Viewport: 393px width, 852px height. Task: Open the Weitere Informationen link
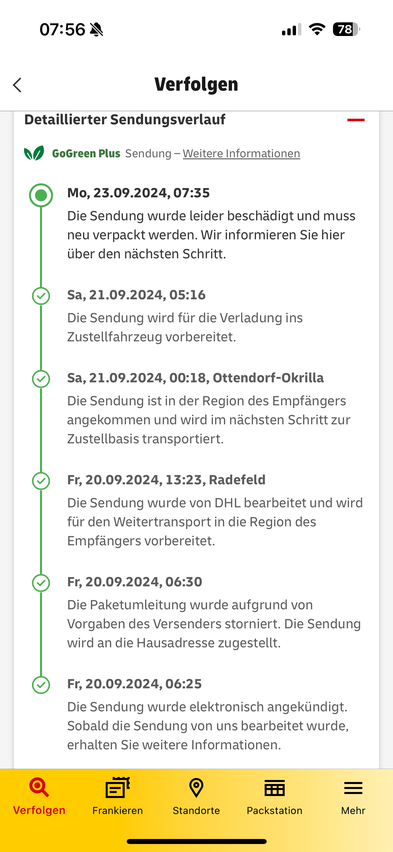(241, 154)
